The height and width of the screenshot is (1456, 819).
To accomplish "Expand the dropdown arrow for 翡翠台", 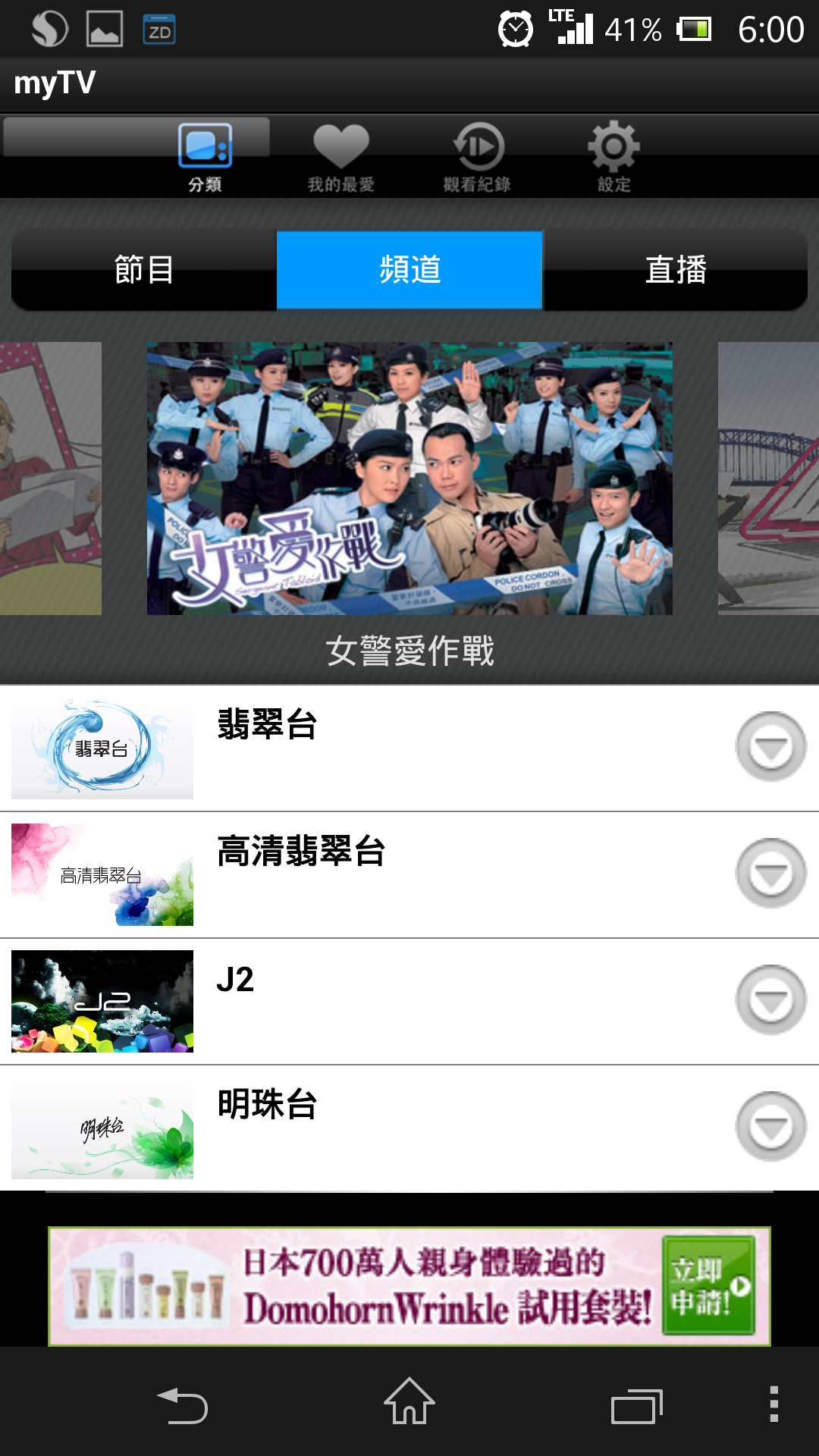I will [x=770, y=747].
